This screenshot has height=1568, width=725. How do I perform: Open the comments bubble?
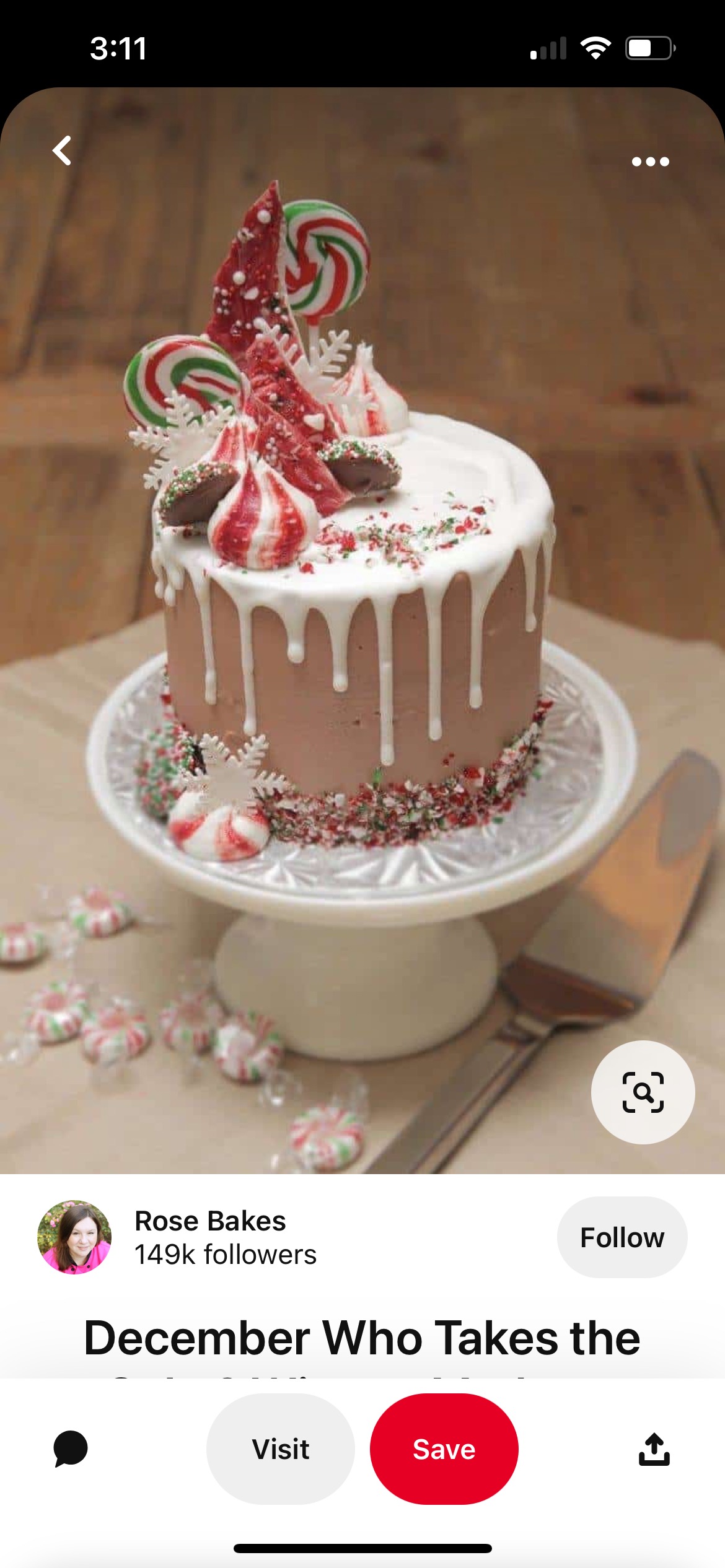pyautogui.click(x=71, y=1449)
